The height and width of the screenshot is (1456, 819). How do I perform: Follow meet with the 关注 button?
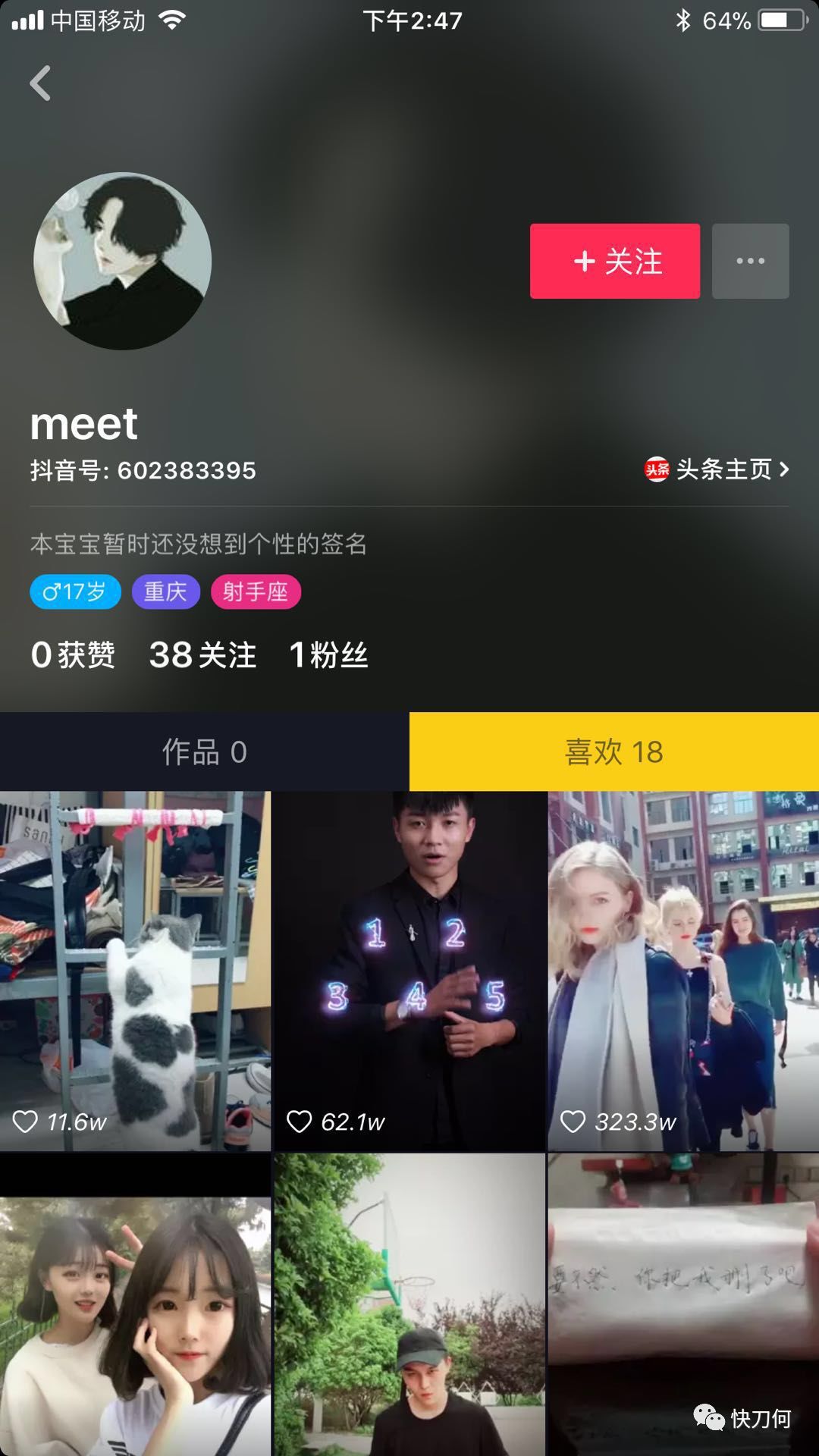615,261
